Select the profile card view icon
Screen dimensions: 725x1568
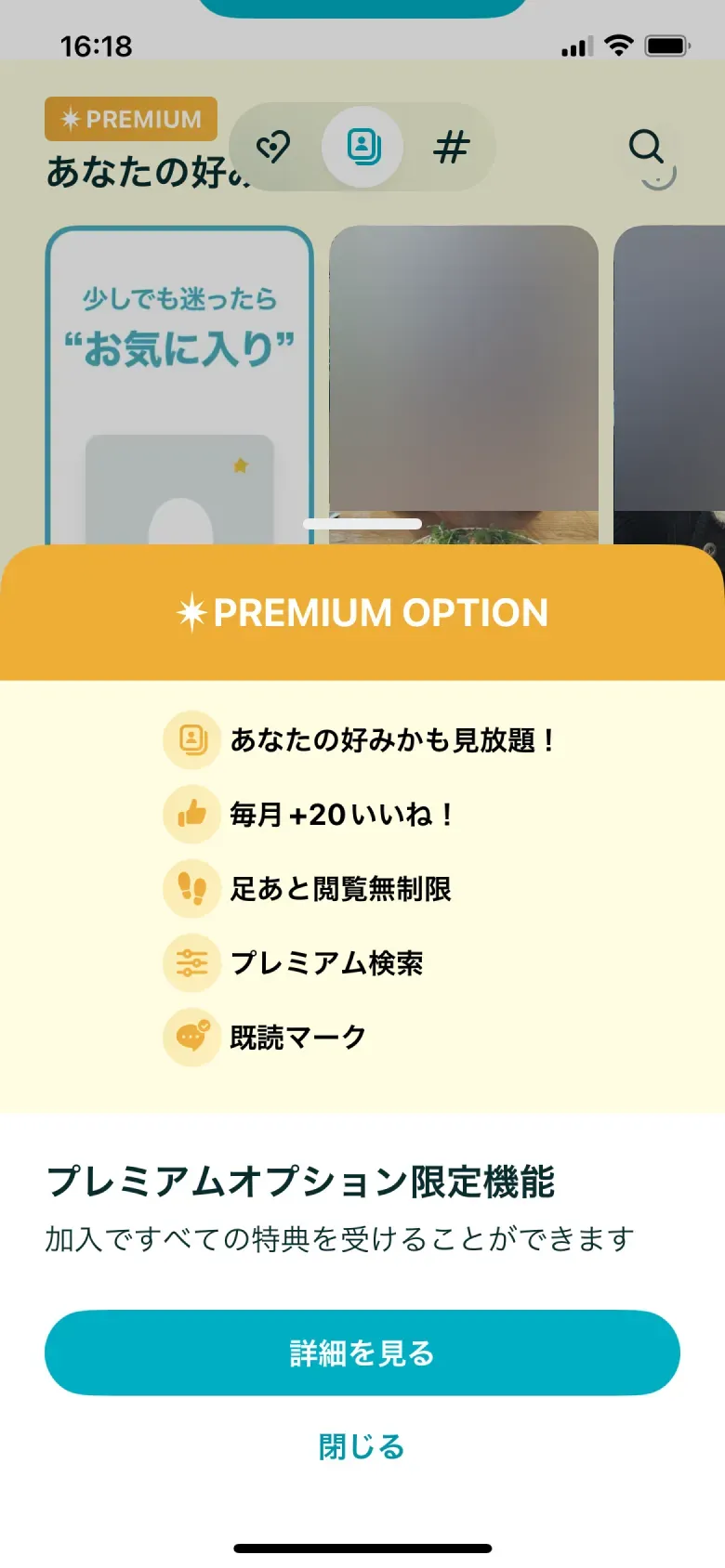click(363, 149)
